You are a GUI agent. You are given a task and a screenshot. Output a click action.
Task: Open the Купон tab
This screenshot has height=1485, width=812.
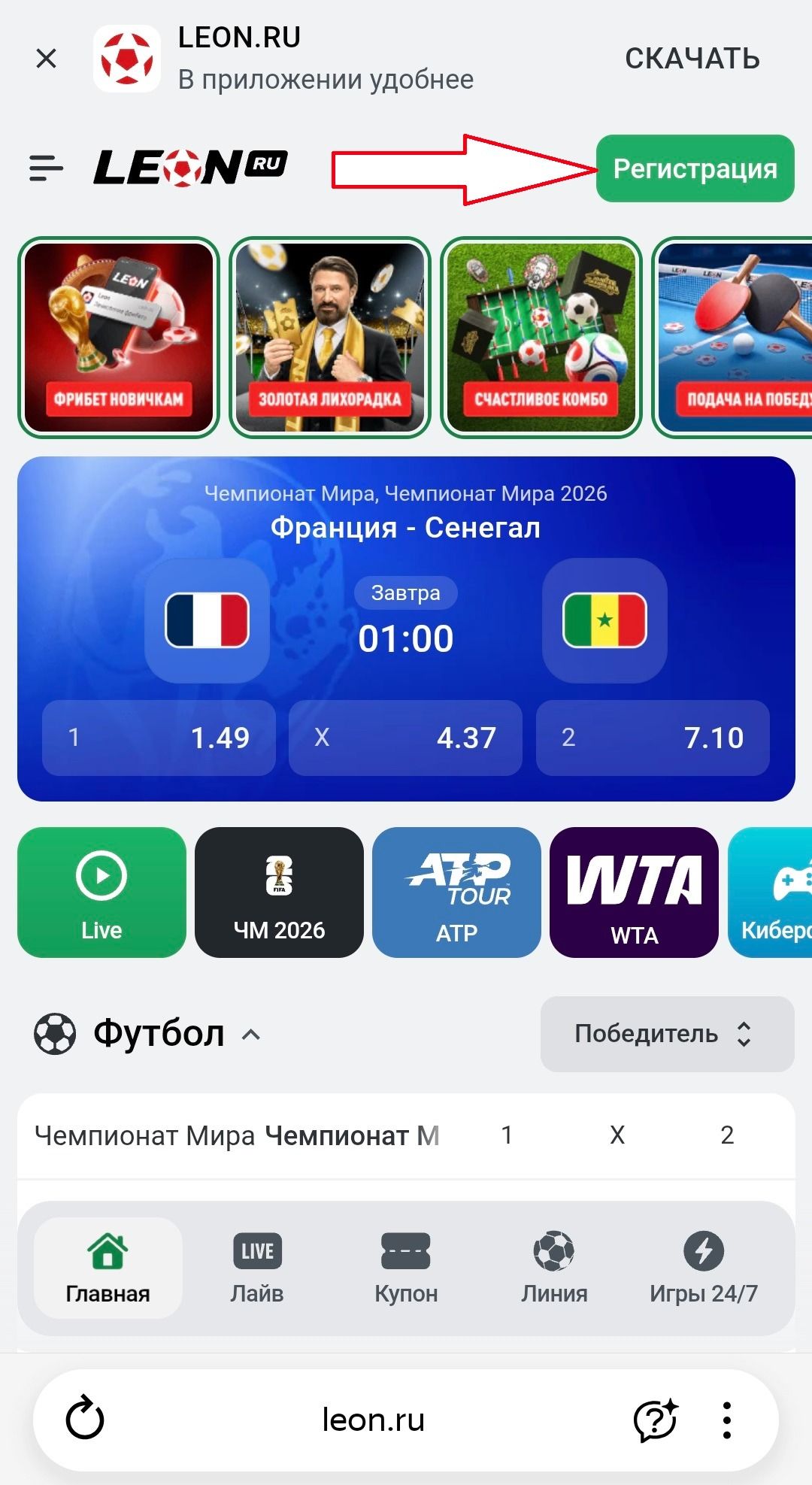(x=406, y=1268)
